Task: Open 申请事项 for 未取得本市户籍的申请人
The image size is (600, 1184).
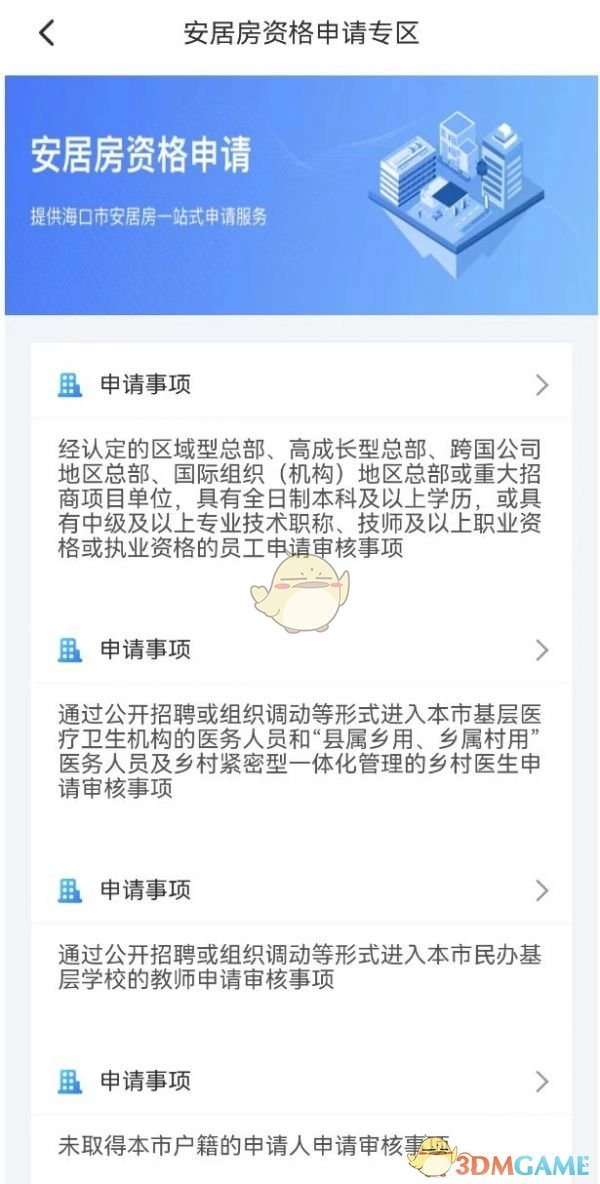Action: point(300,1081)
